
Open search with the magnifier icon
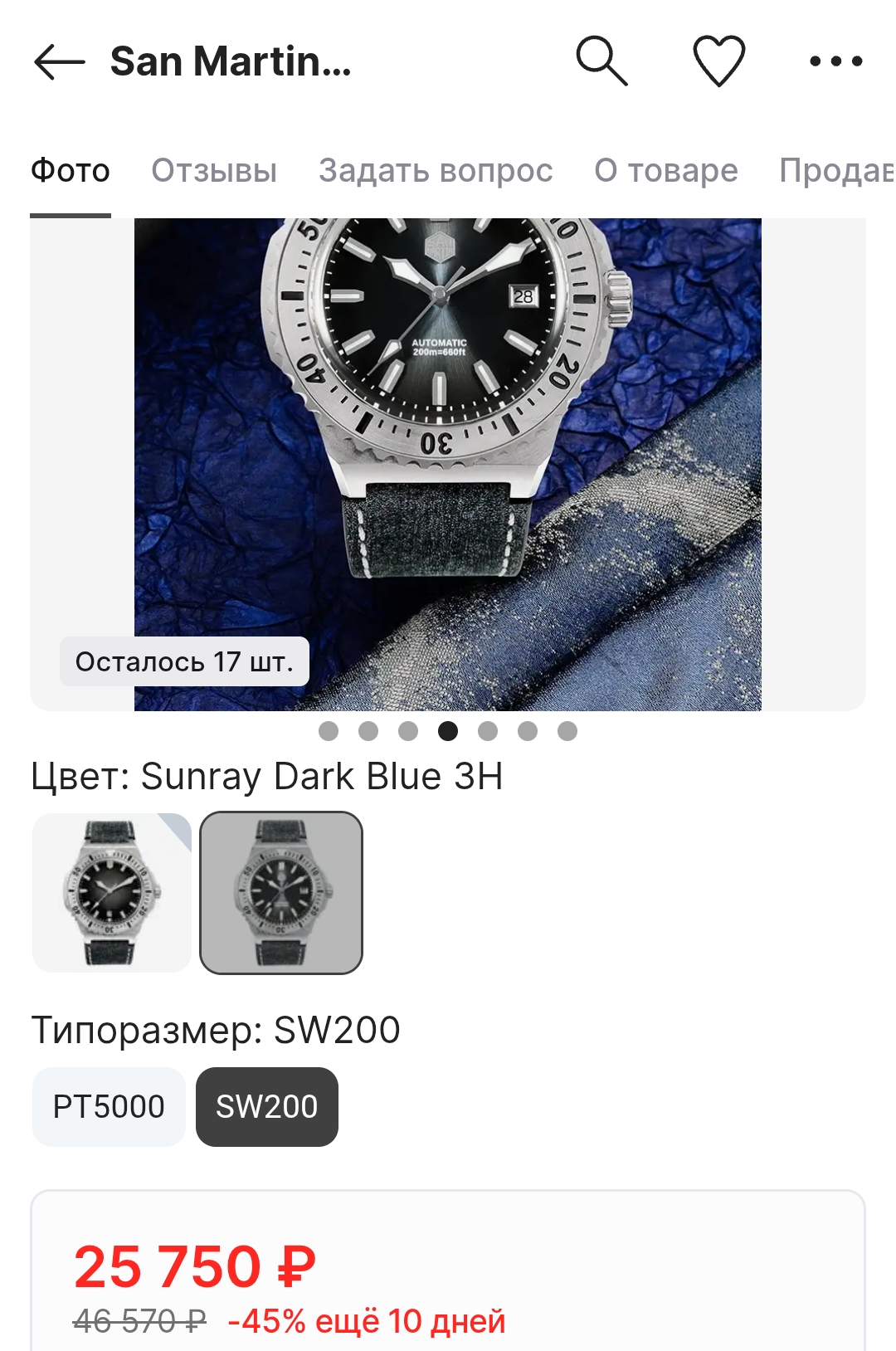pos(601,61)
